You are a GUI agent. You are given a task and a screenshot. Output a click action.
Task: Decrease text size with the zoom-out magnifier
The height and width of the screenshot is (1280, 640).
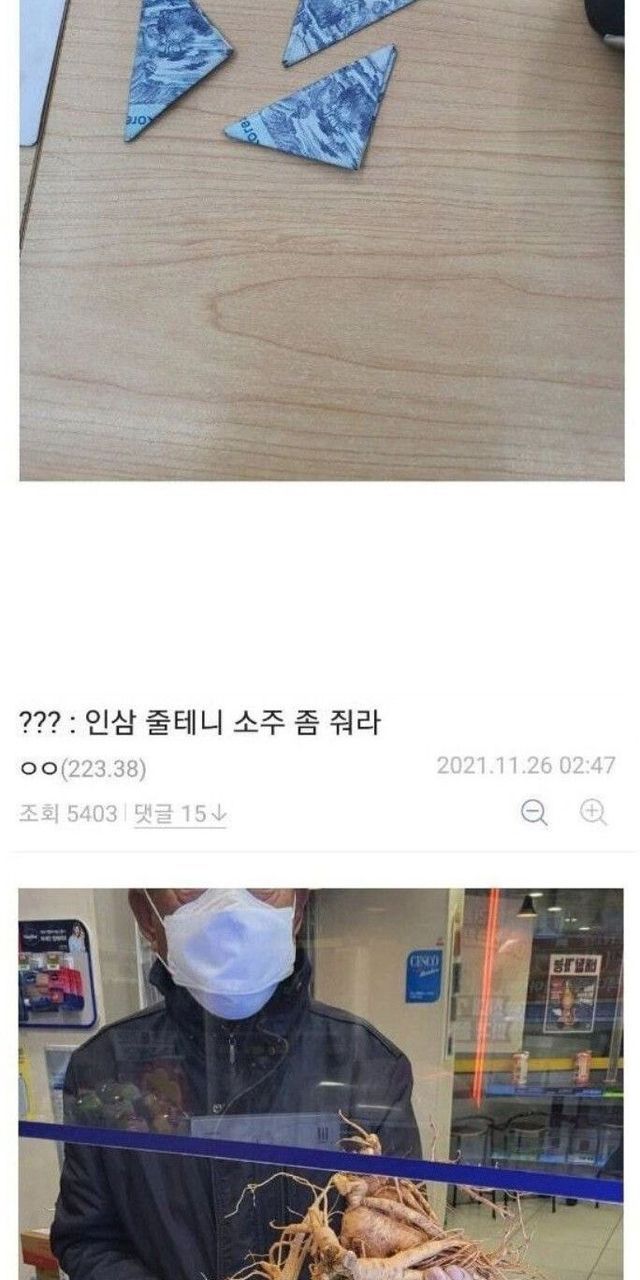tap(535, 813)
